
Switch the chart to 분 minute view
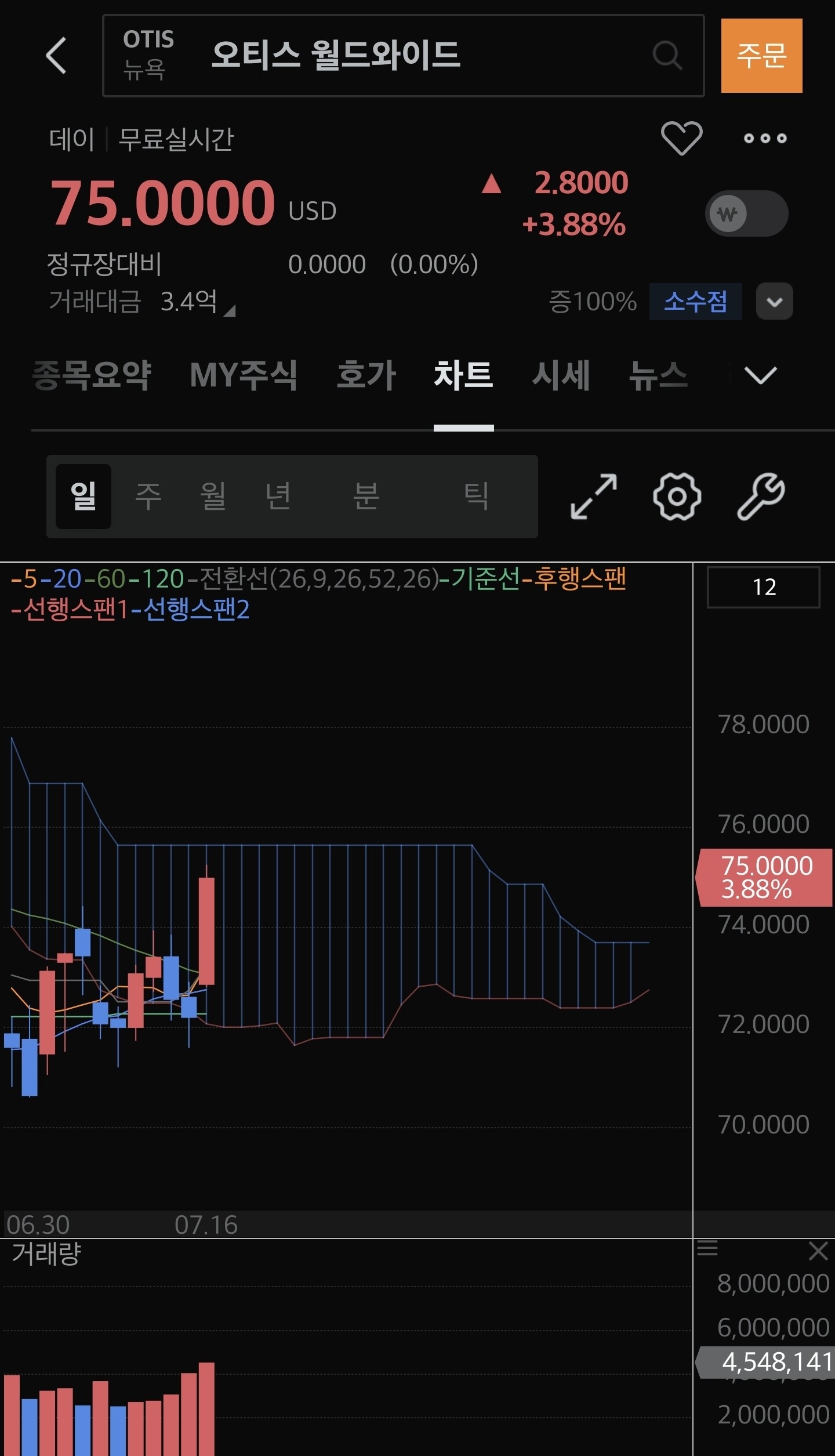[x=366, y=496]
